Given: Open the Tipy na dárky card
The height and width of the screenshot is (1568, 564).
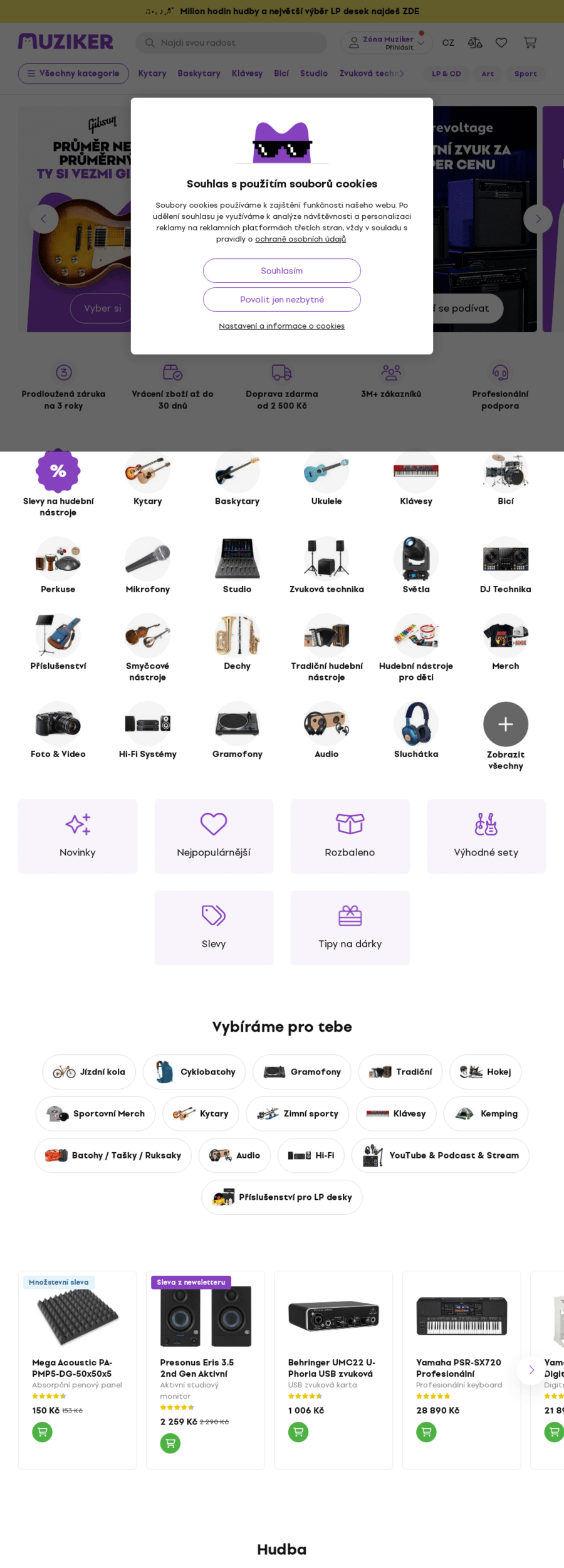Looking at the screenshot, I should tap(350, 928).
